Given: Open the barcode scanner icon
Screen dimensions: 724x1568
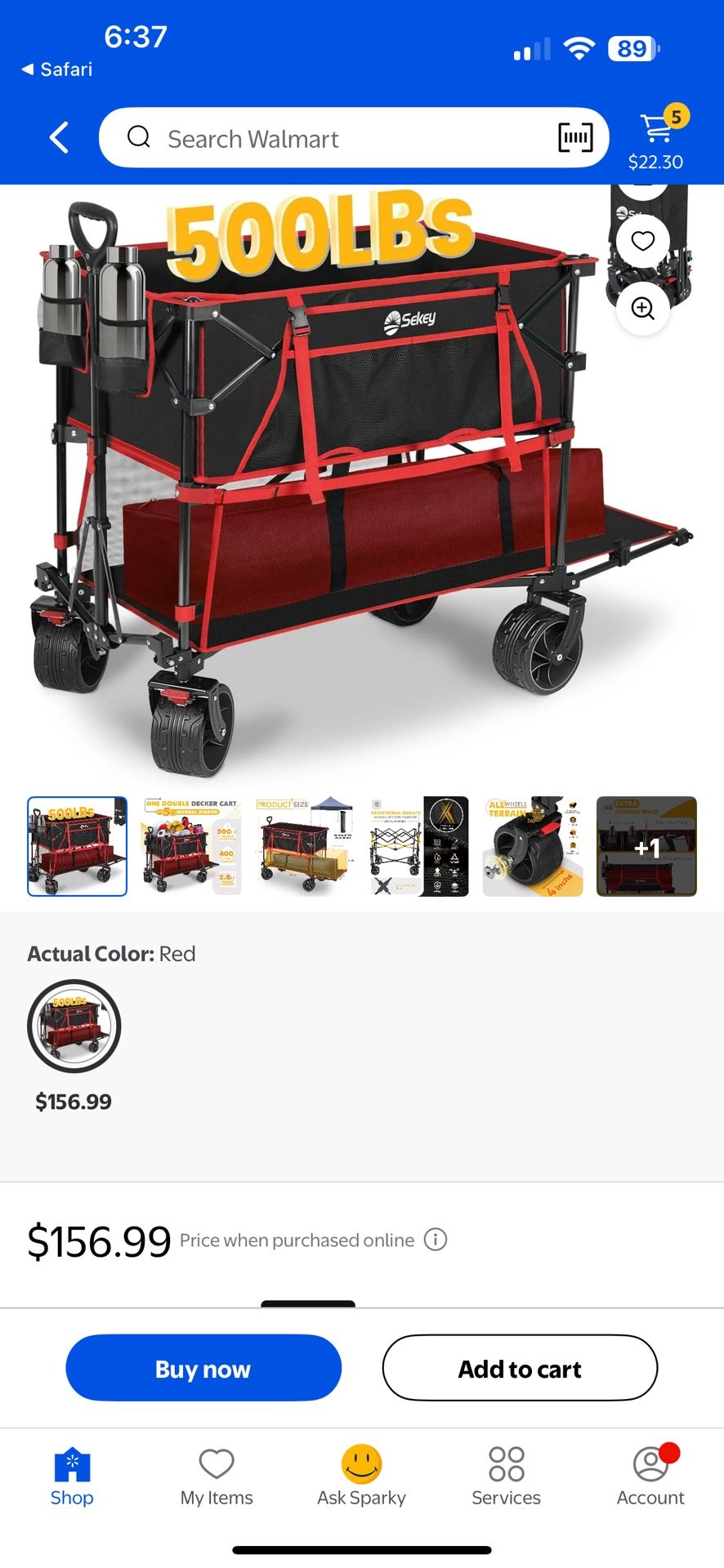Looking at the screenshot, I should [x=575, y=138].
